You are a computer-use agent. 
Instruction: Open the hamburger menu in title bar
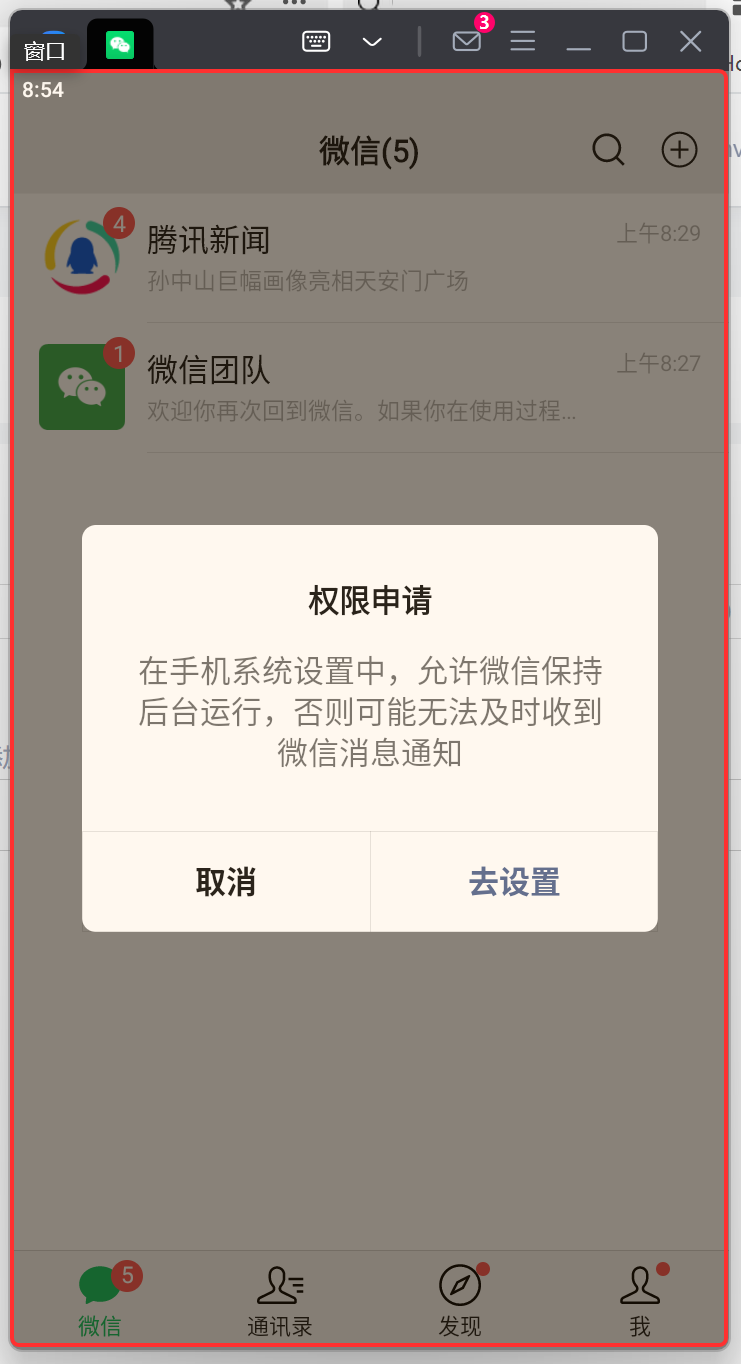522,41
